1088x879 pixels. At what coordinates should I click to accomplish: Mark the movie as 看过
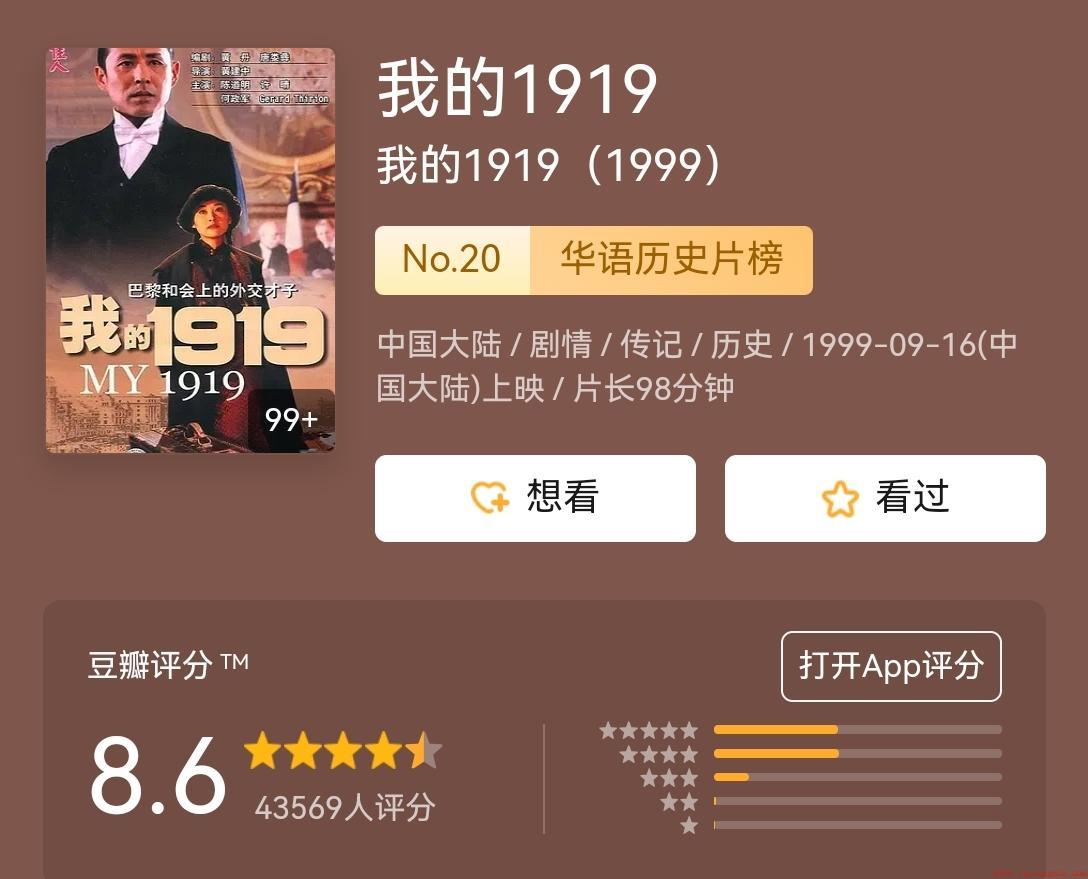tap(885, 498)
